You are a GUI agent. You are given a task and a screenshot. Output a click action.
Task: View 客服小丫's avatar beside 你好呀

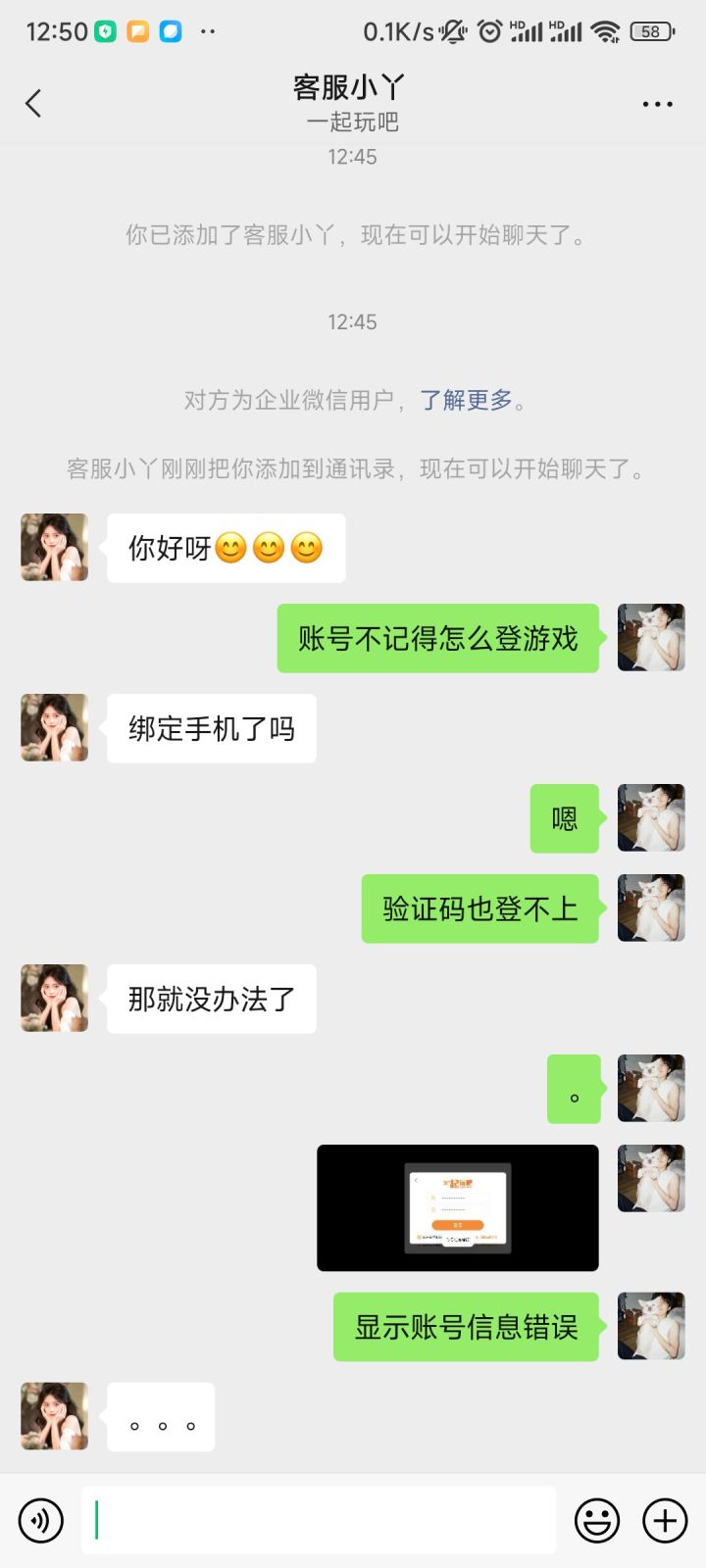point(55,547)
